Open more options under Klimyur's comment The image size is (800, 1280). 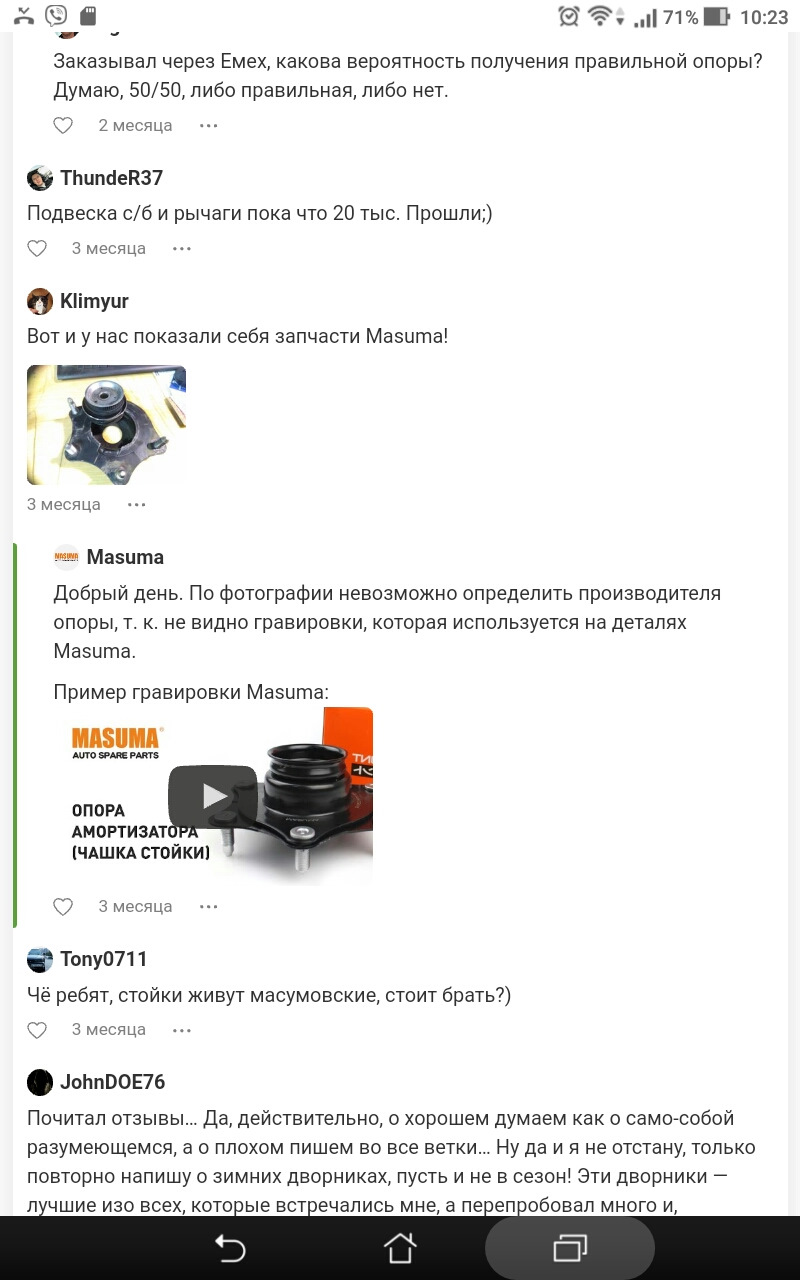(137, 505)
